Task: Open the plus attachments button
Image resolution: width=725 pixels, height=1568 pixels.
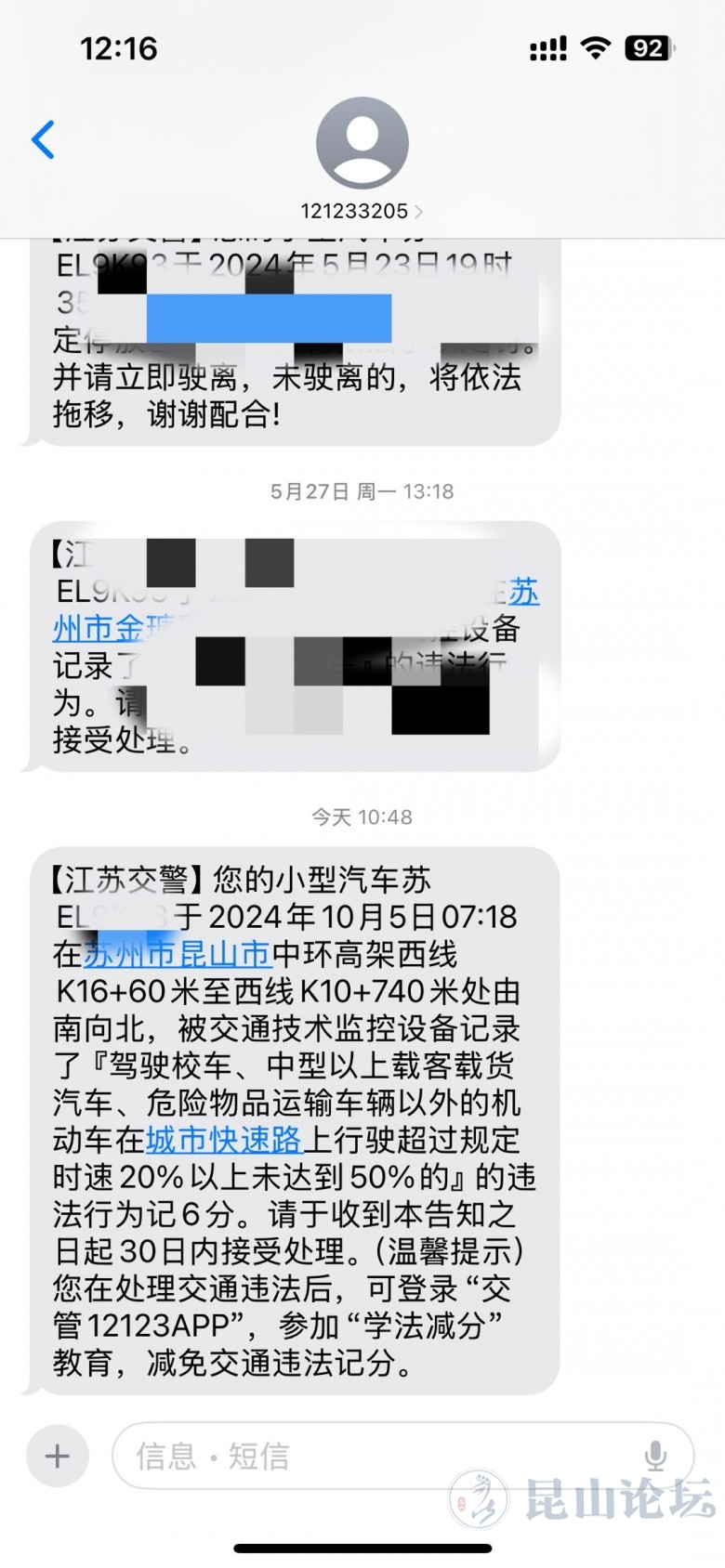Action: point(58,1456)
